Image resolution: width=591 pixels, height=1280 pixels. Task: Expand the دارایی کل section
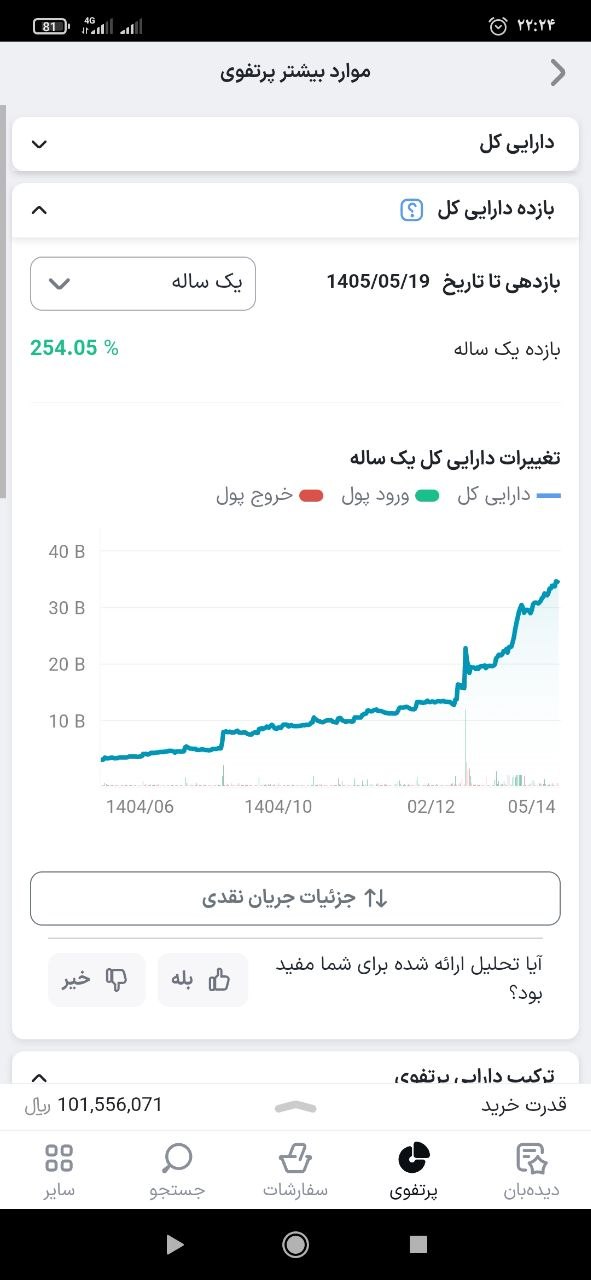point(295,143)
